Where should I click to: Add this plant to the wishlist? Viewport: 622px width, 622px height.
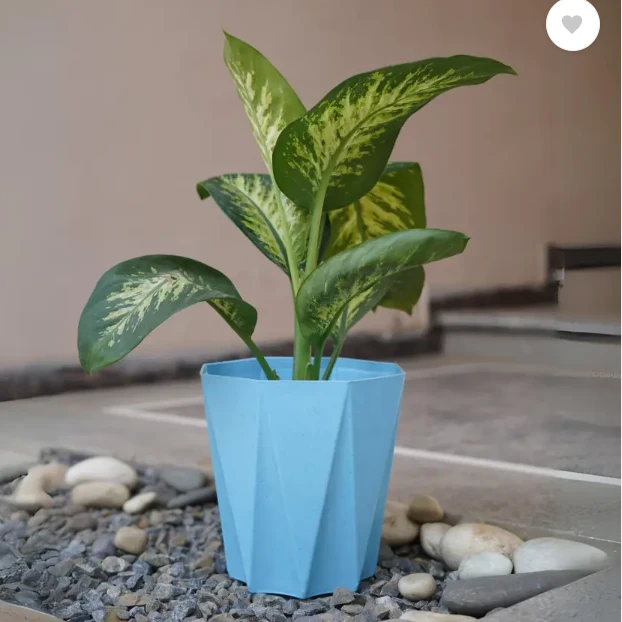coord(572,24)
